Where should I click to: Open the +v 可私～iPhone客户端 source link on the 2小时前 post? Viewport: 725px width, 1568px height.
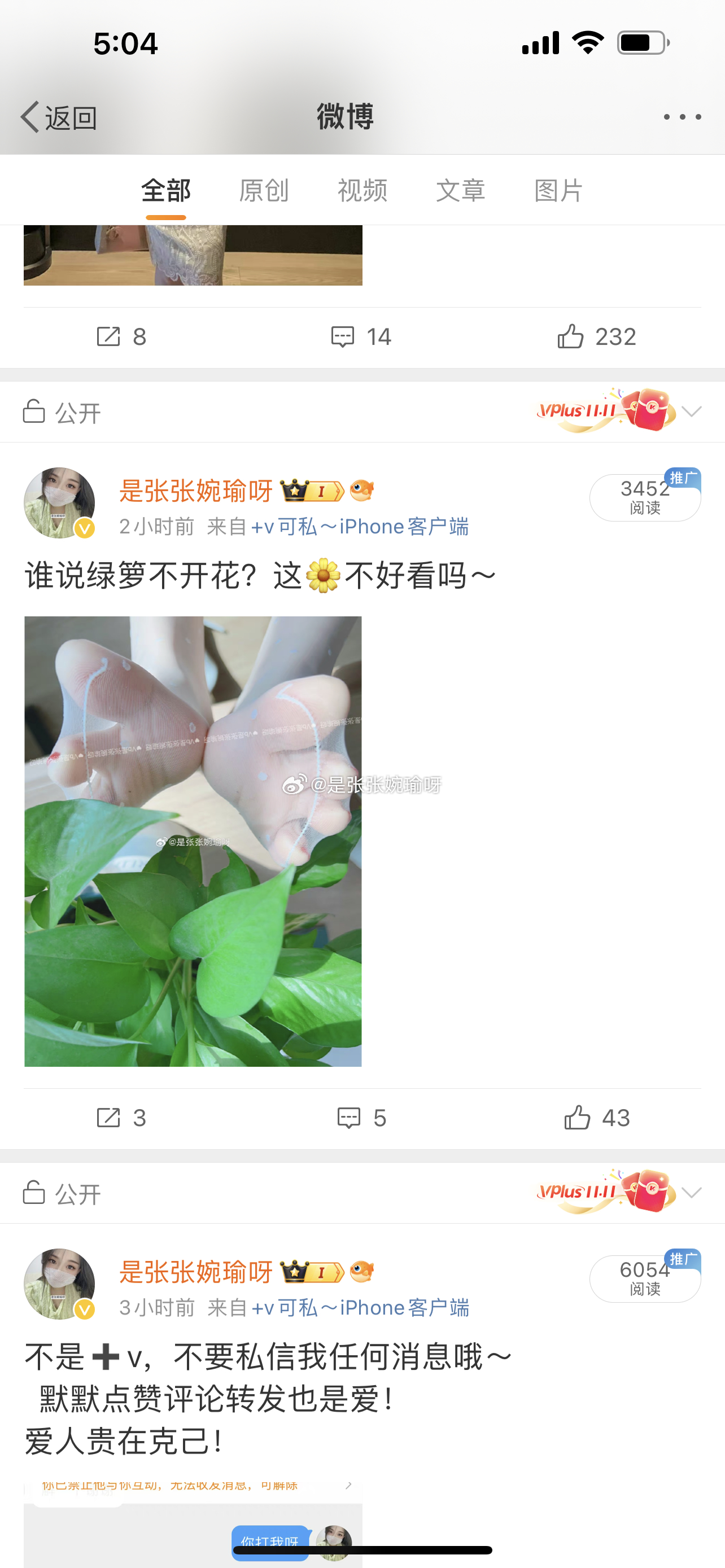(359, 527)
